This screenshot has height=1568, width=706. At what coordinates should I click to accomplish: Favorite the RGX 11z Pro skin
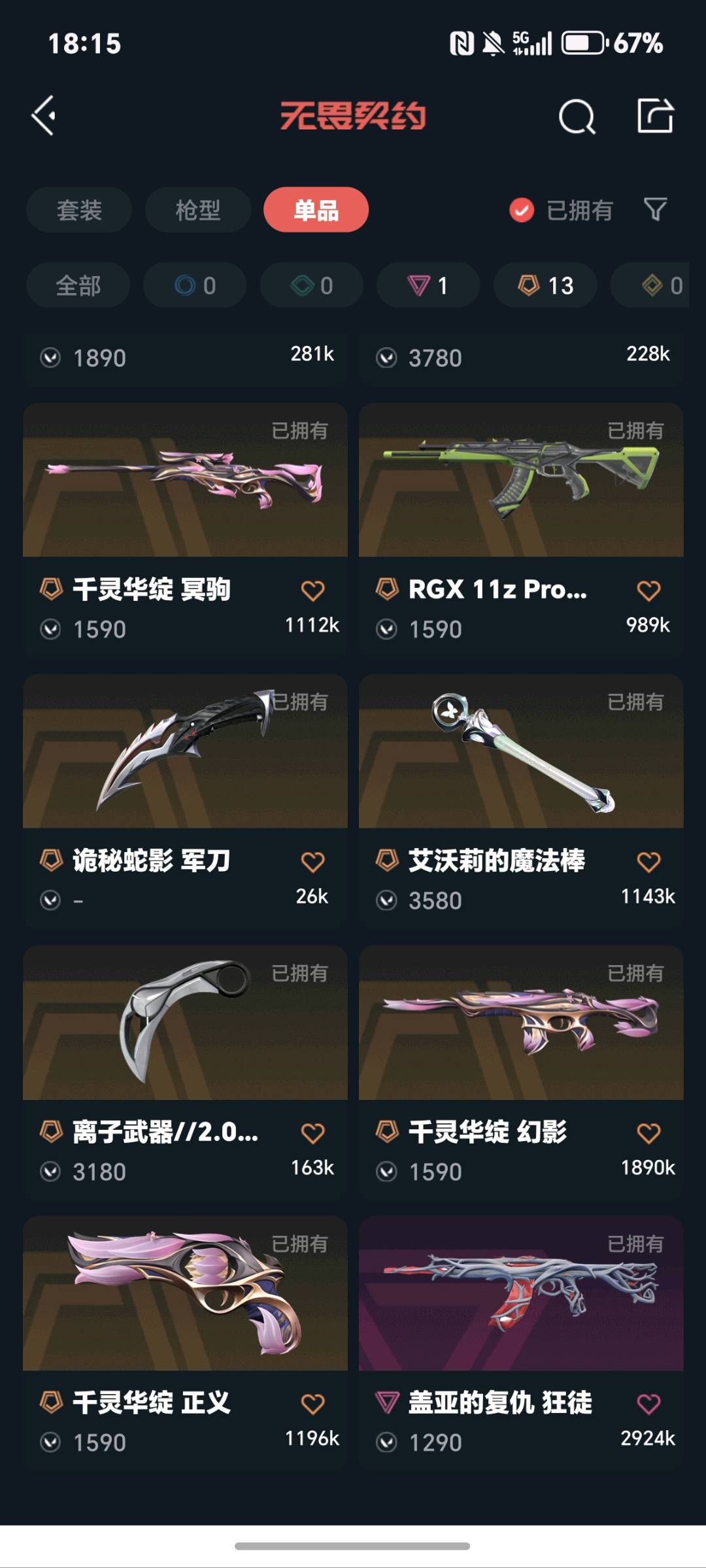coord(648,590)
